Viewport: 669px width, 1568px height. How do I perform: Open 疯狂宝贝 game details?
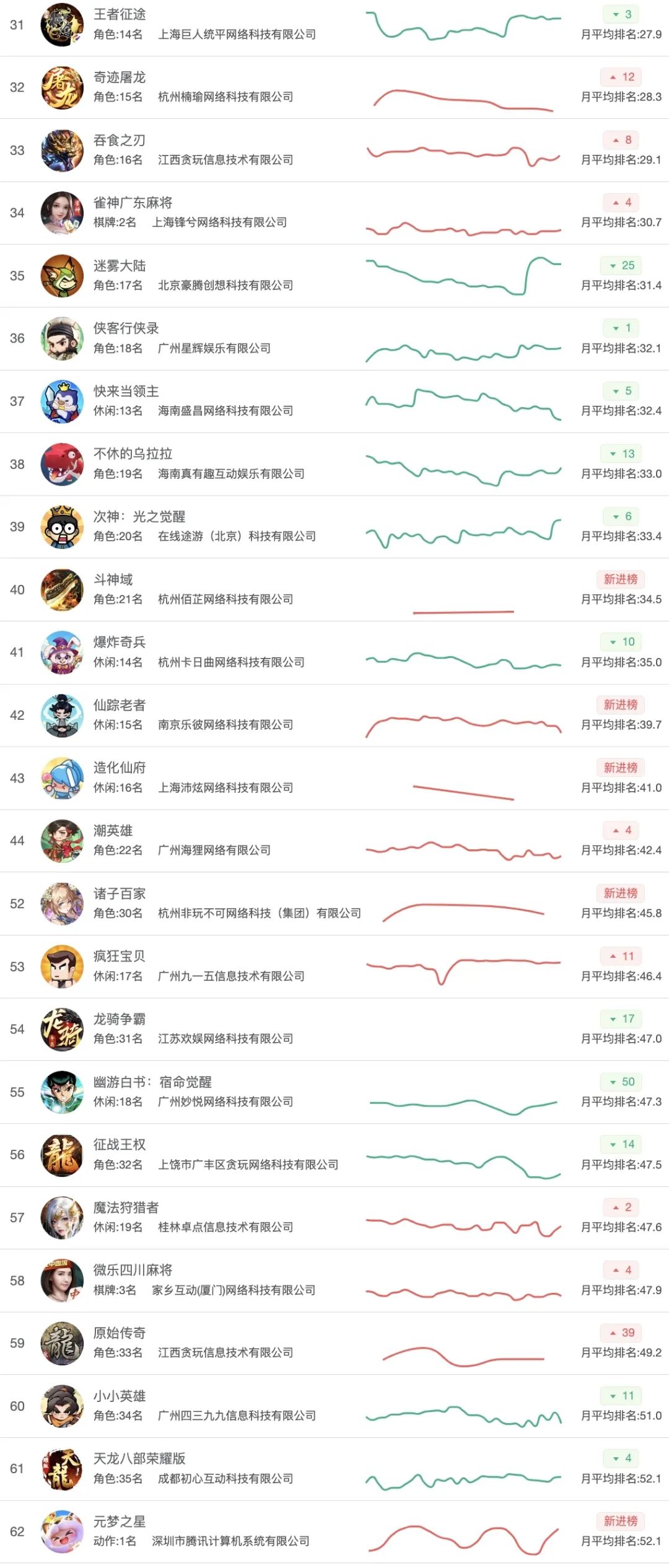(120, 957)
